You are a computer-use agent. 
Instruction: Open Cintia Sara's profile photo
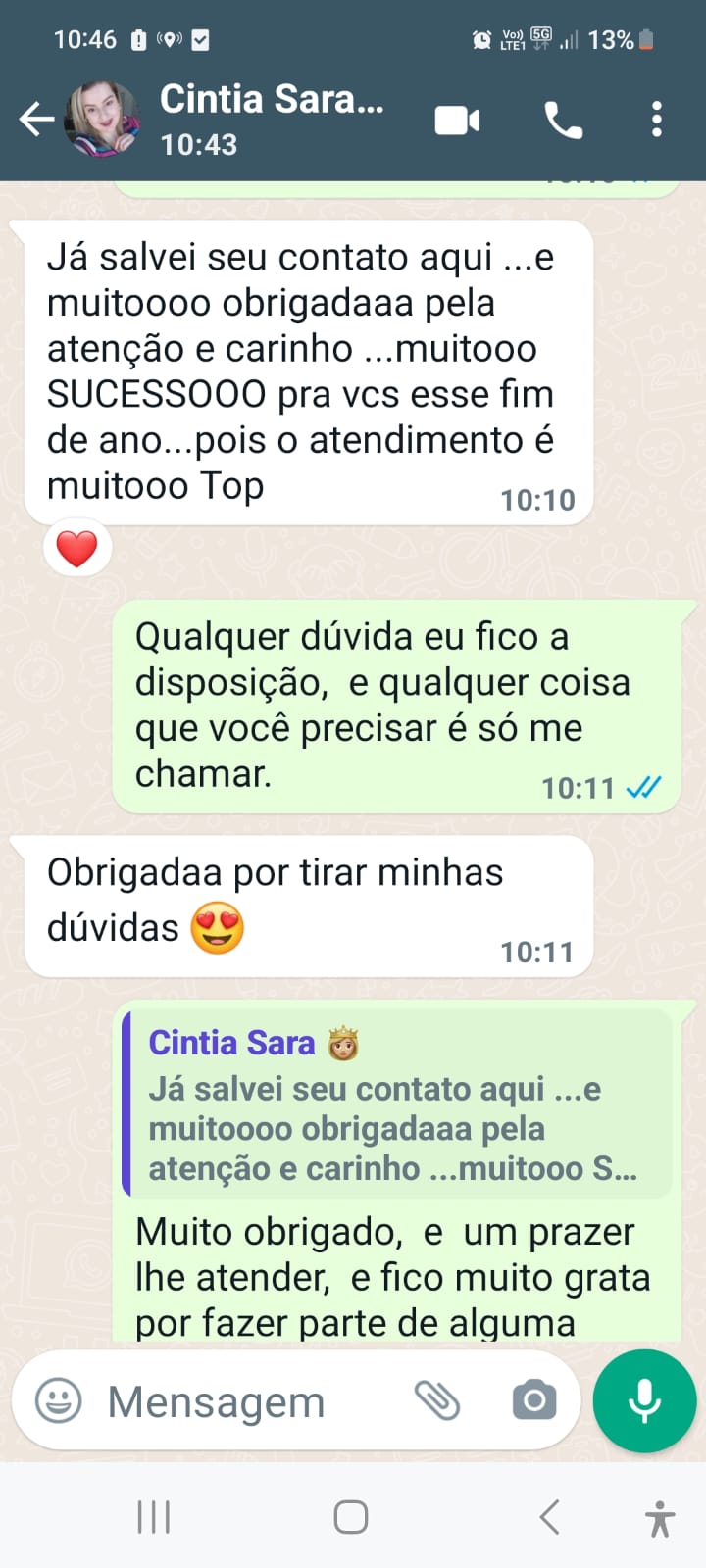click(x=103, y=120)
